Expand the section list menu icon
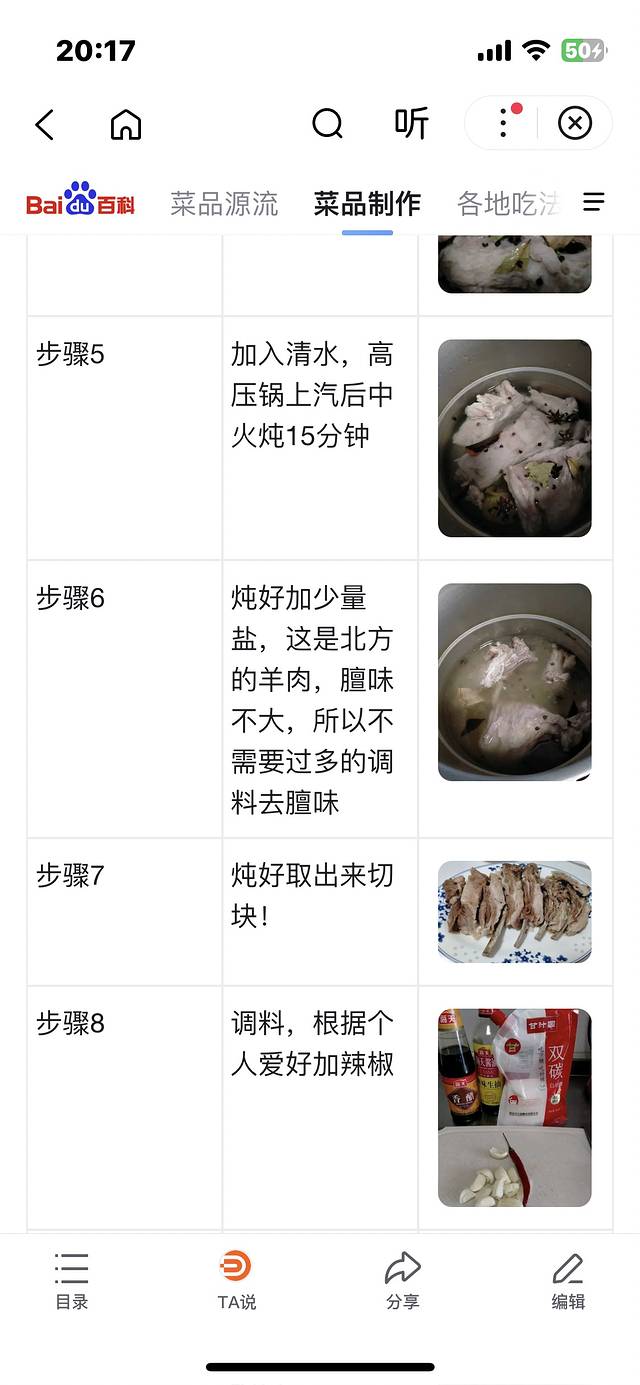This screenshot has height=1385, width=640. pyautogui.click(x=594, y=202)
